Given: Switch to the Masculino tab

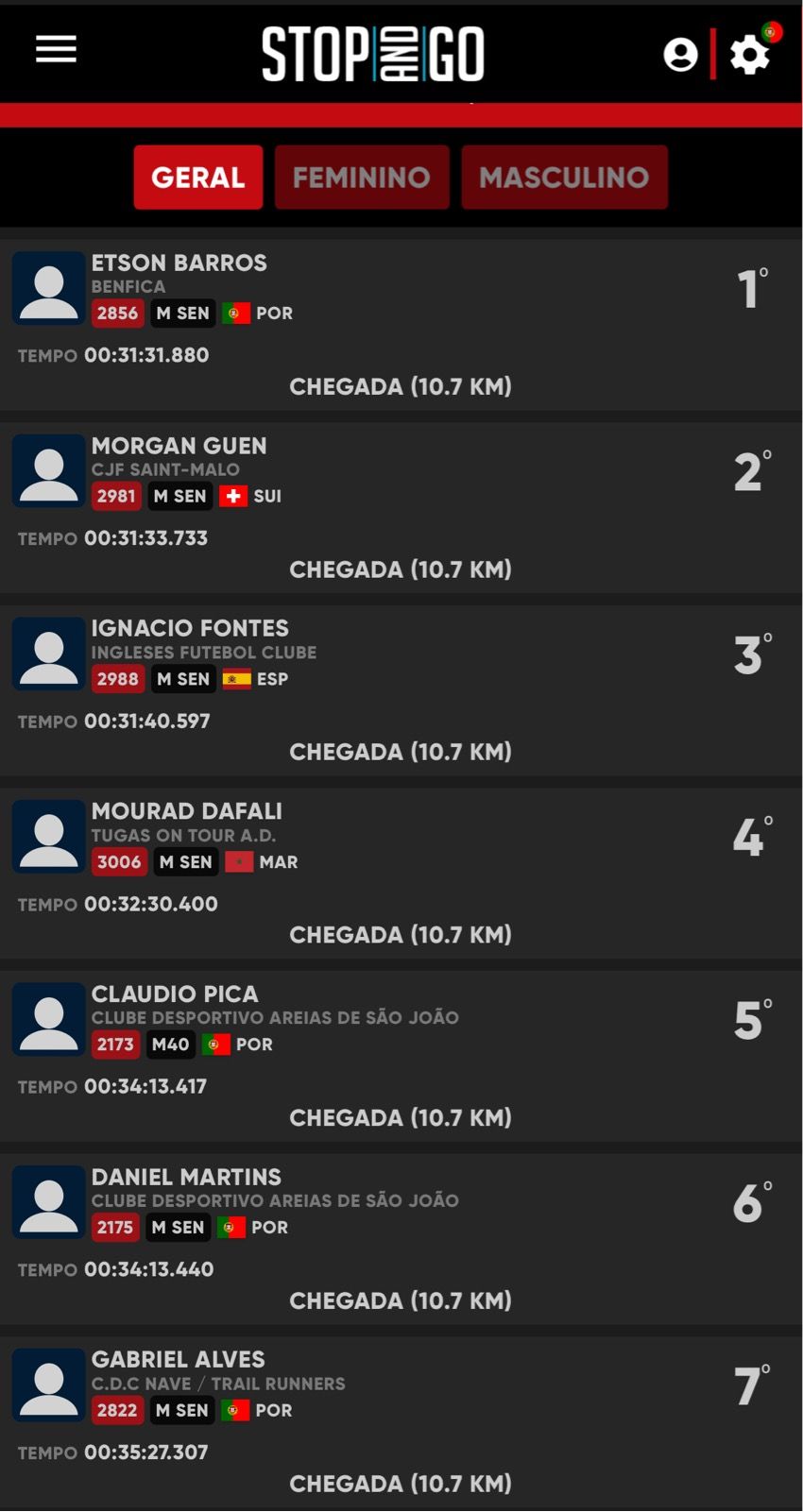Looking at the screenshot, I should [x=564, y=178].
